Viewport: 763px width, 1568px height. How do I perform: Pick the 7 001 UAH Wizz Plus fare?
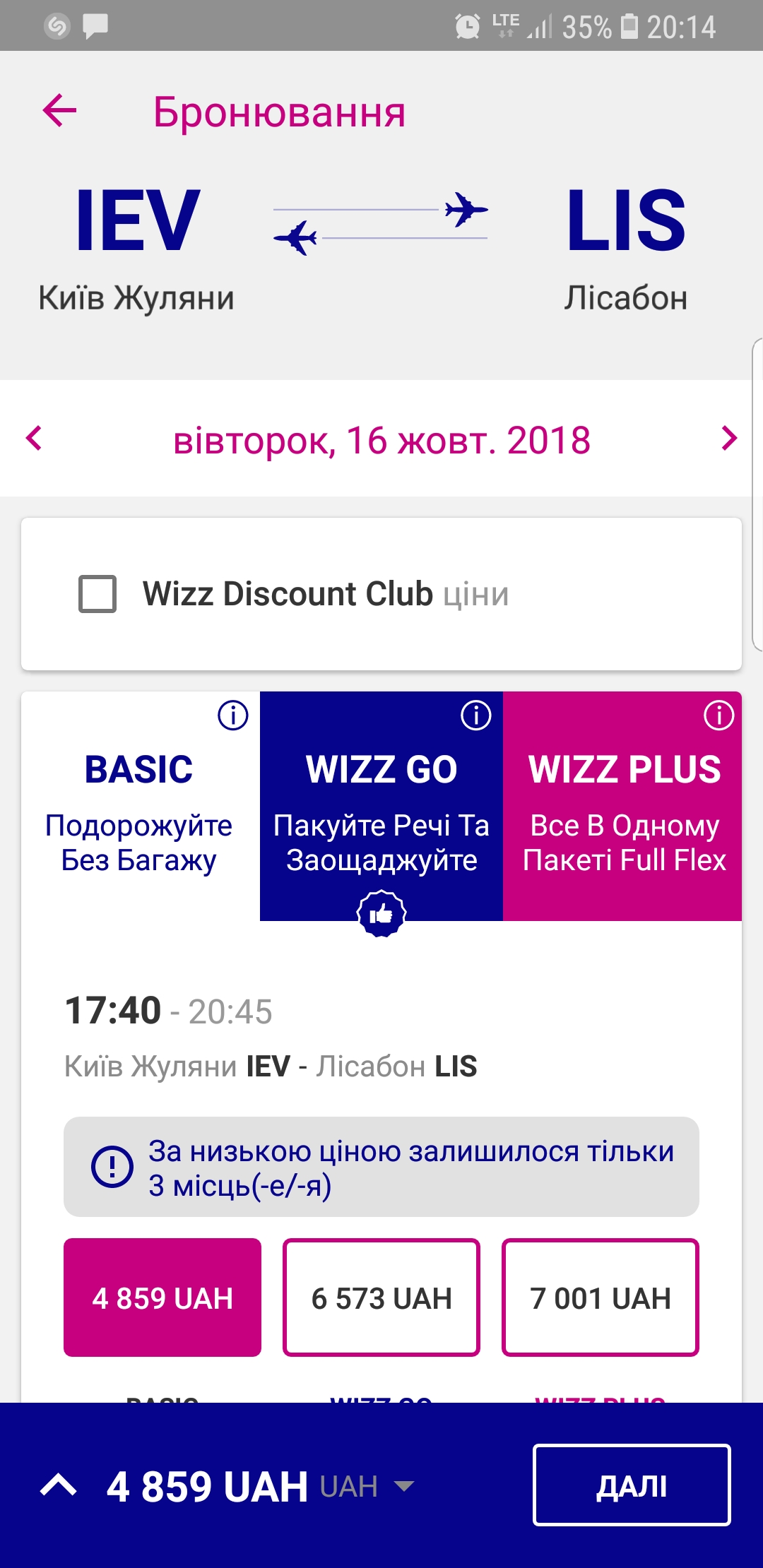point(601,1297)
